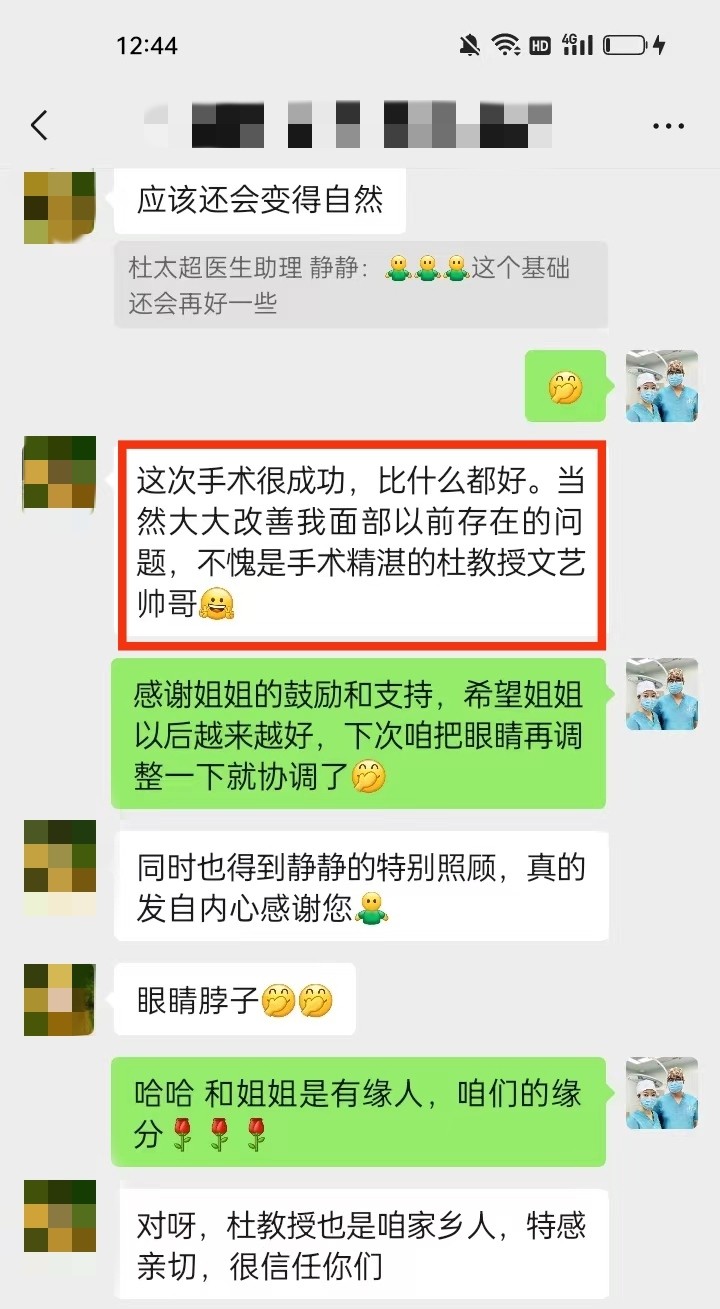Open the quoted reply from 杜太超医生助理 静静
Image resolution: width=720 pixels, height=1309 pixels.
point(360,285)
